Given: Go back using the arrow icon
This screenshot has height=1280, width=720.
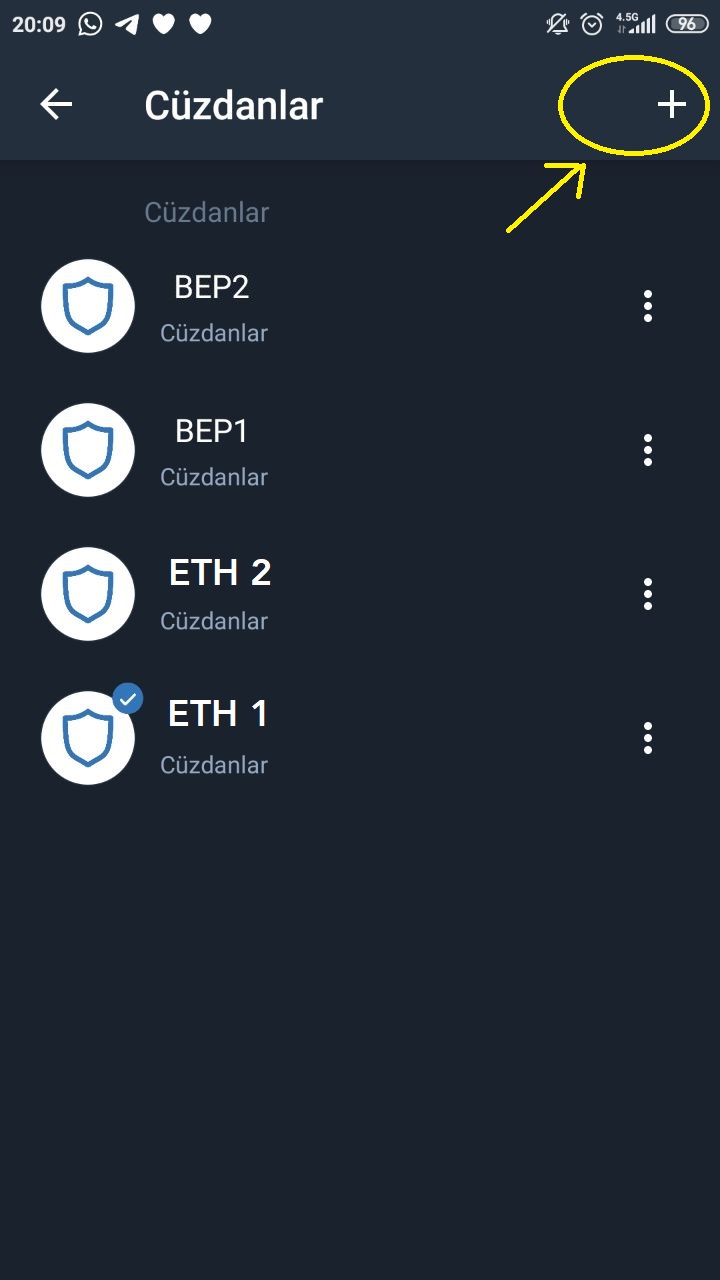Looking at the screenshot, I should [x=56, y=105].
